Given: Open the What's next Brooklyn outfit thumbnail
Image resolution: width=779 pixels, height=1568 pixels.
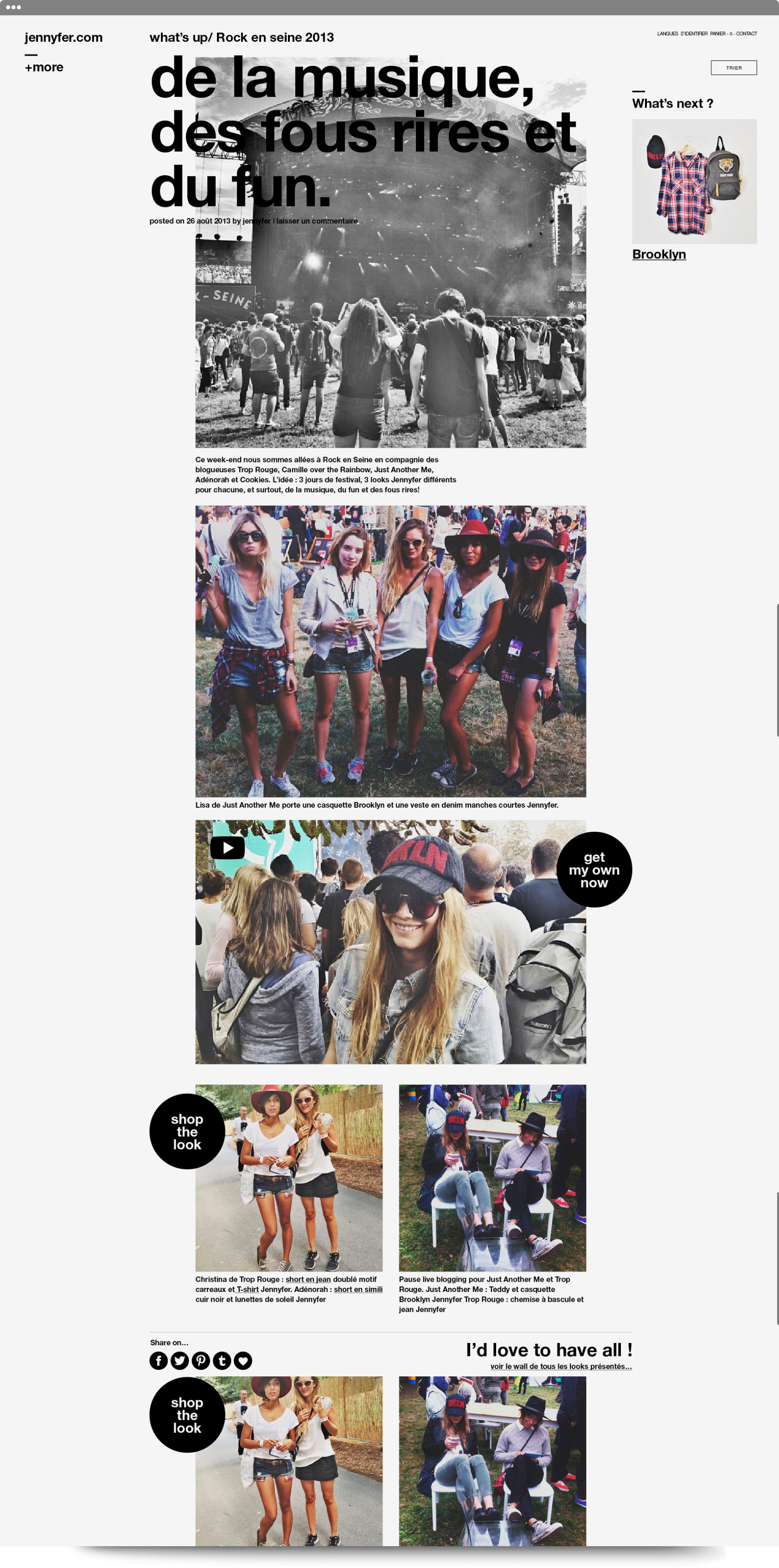Looking at the screenshot, I should (x=695, y=181).
